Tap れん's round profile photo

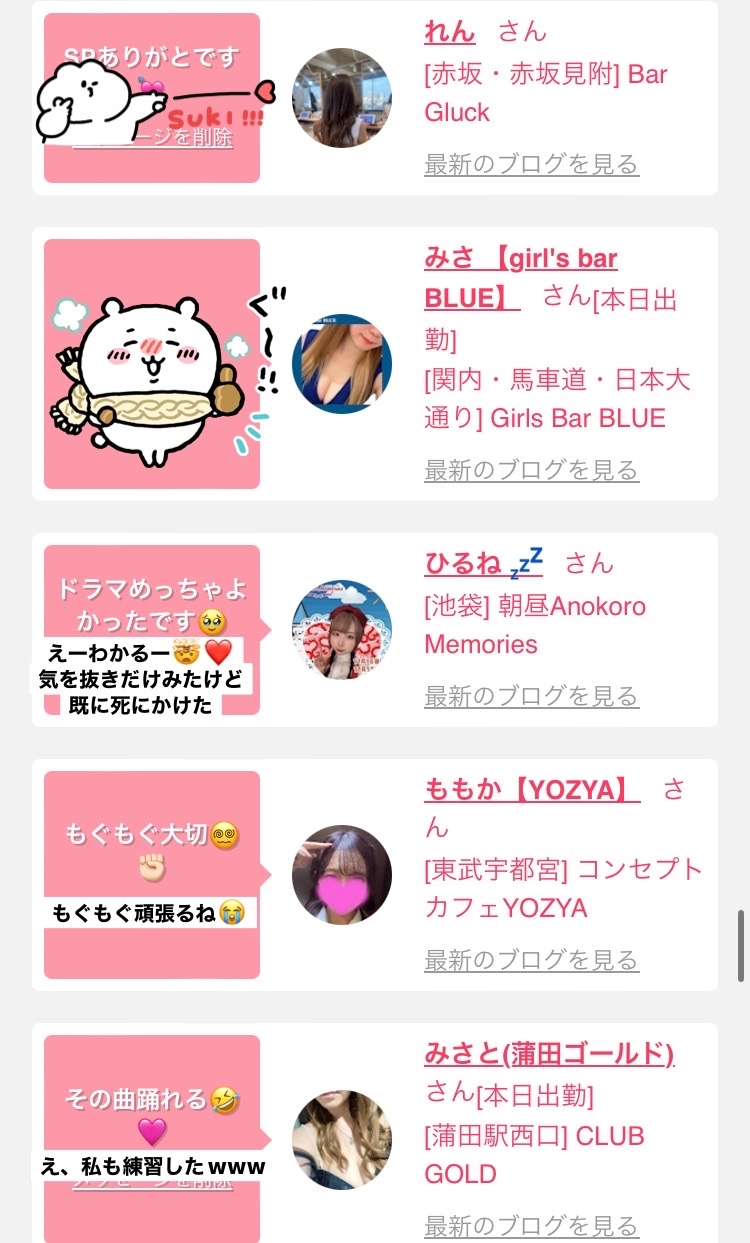[x=342, y=98]
